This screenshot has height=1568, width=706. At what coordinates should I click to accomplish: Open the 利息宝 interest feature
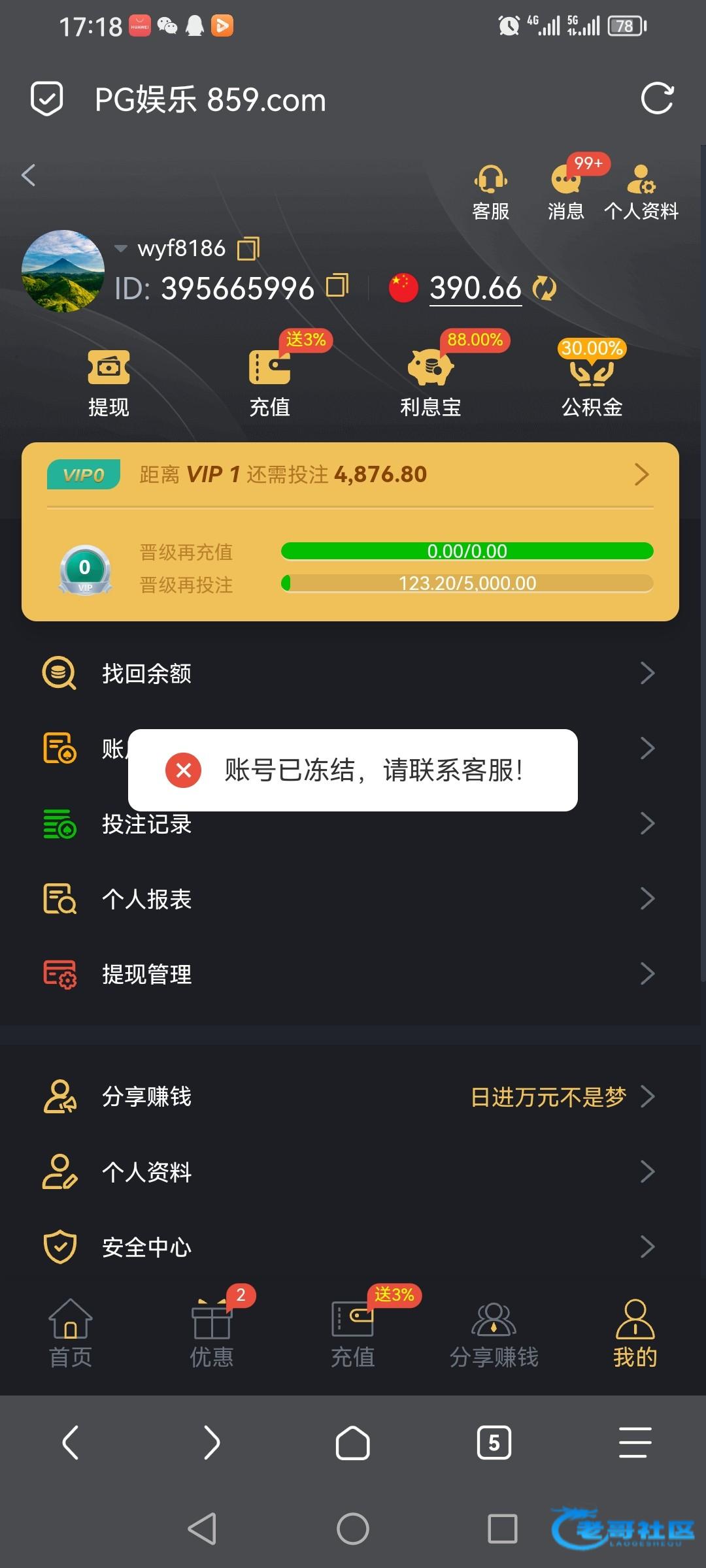coord(430,382)
